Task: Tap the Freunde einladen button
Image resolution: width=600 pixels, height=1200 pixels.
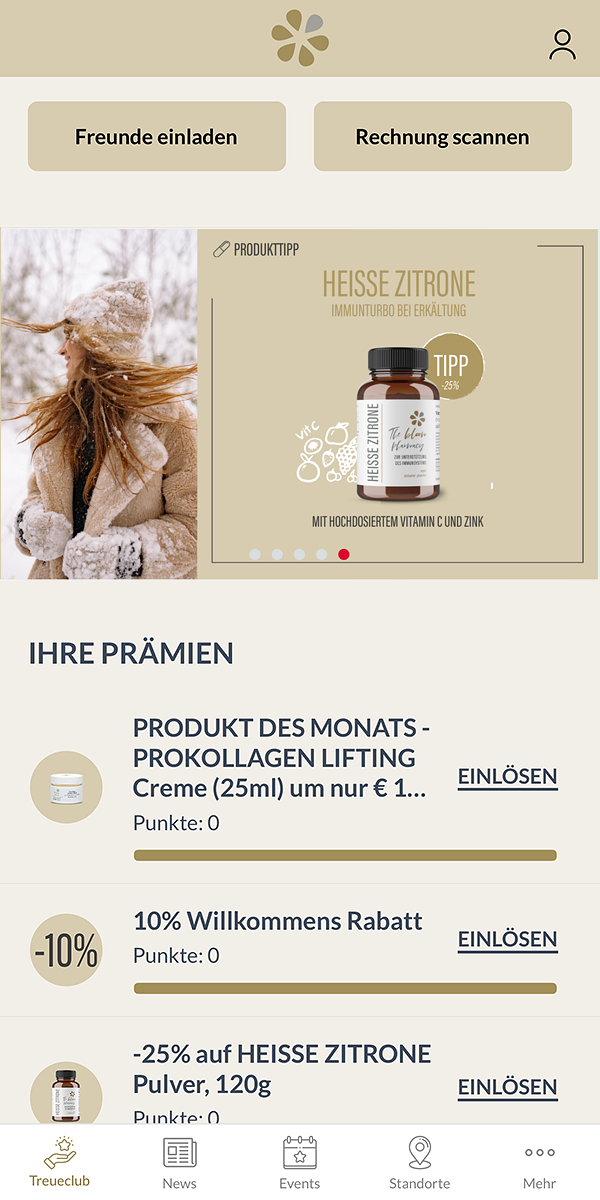Action: (x=156, y=136)
